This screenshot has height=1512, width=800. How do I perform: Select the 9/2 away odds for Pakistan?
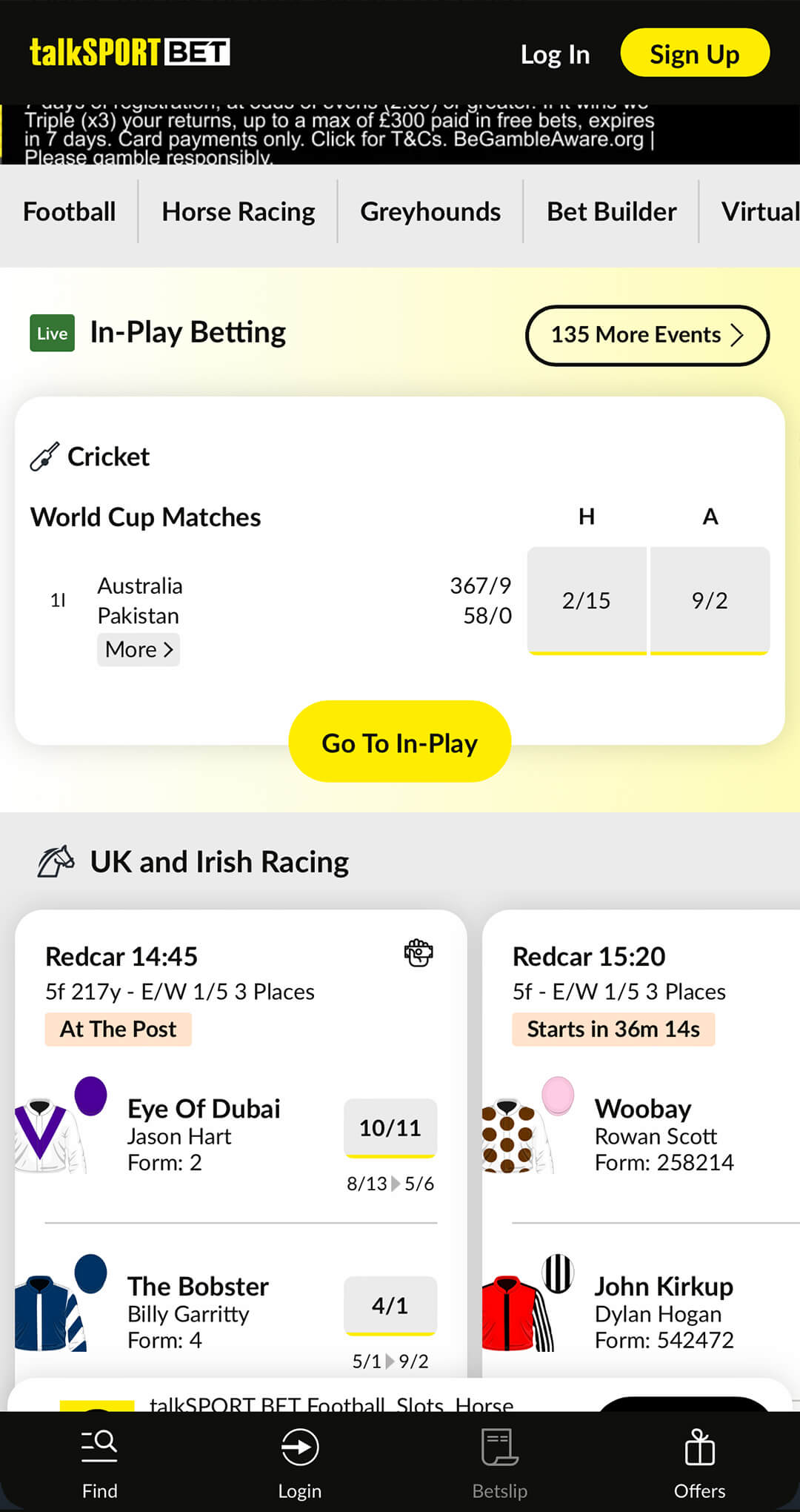(x=709, y=600)
